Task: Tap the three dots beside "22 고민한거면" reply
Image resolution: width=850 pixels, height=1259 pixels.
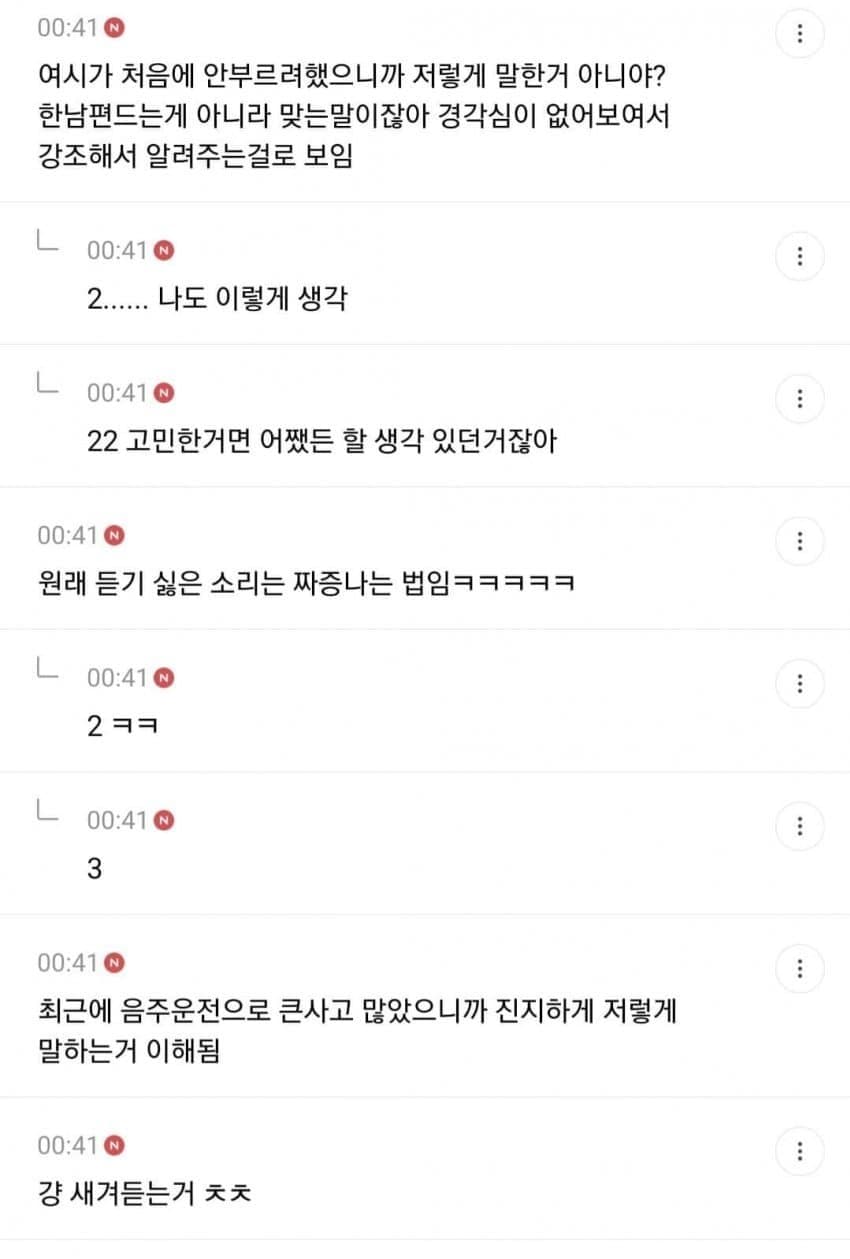Action: [799, 399]
